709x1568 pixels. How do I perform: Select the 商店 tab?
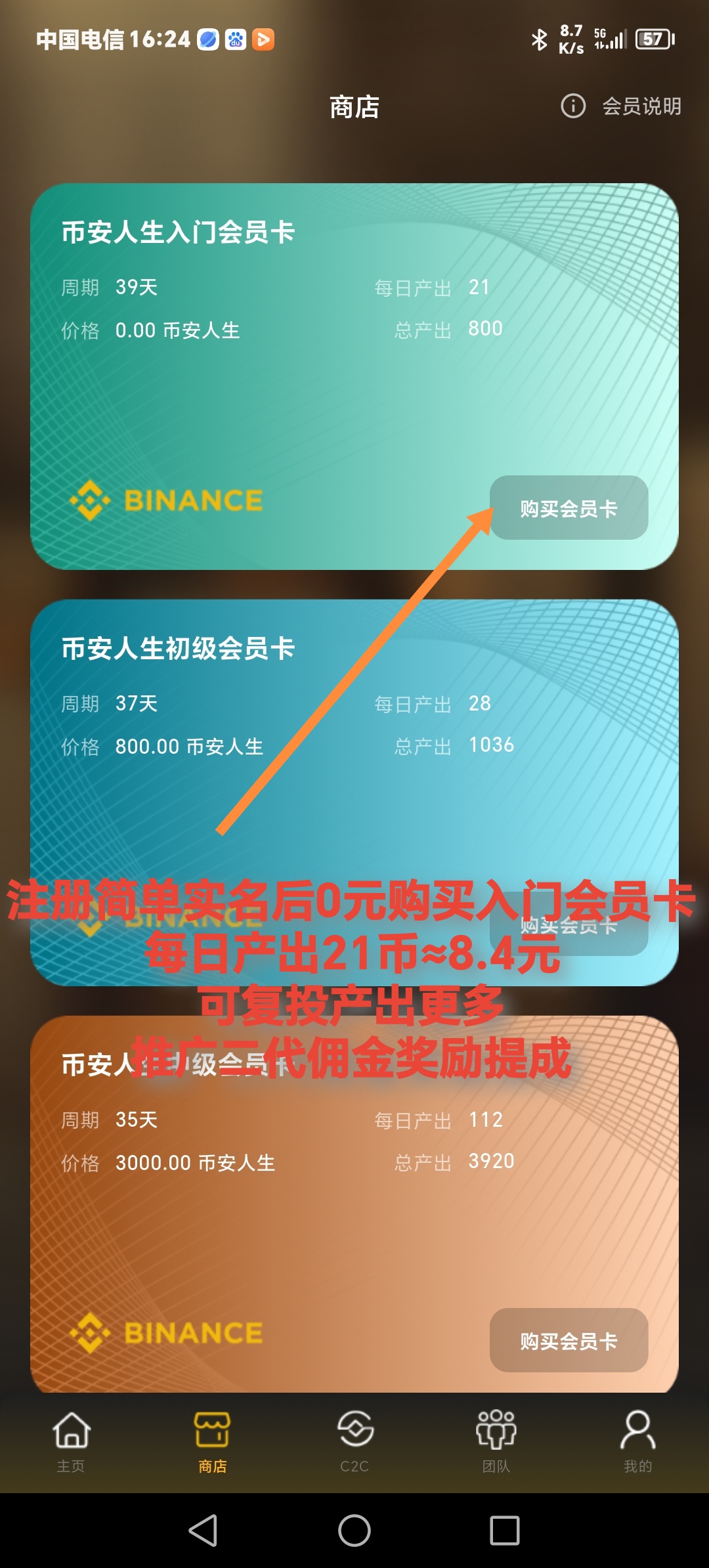point(212,1439)
